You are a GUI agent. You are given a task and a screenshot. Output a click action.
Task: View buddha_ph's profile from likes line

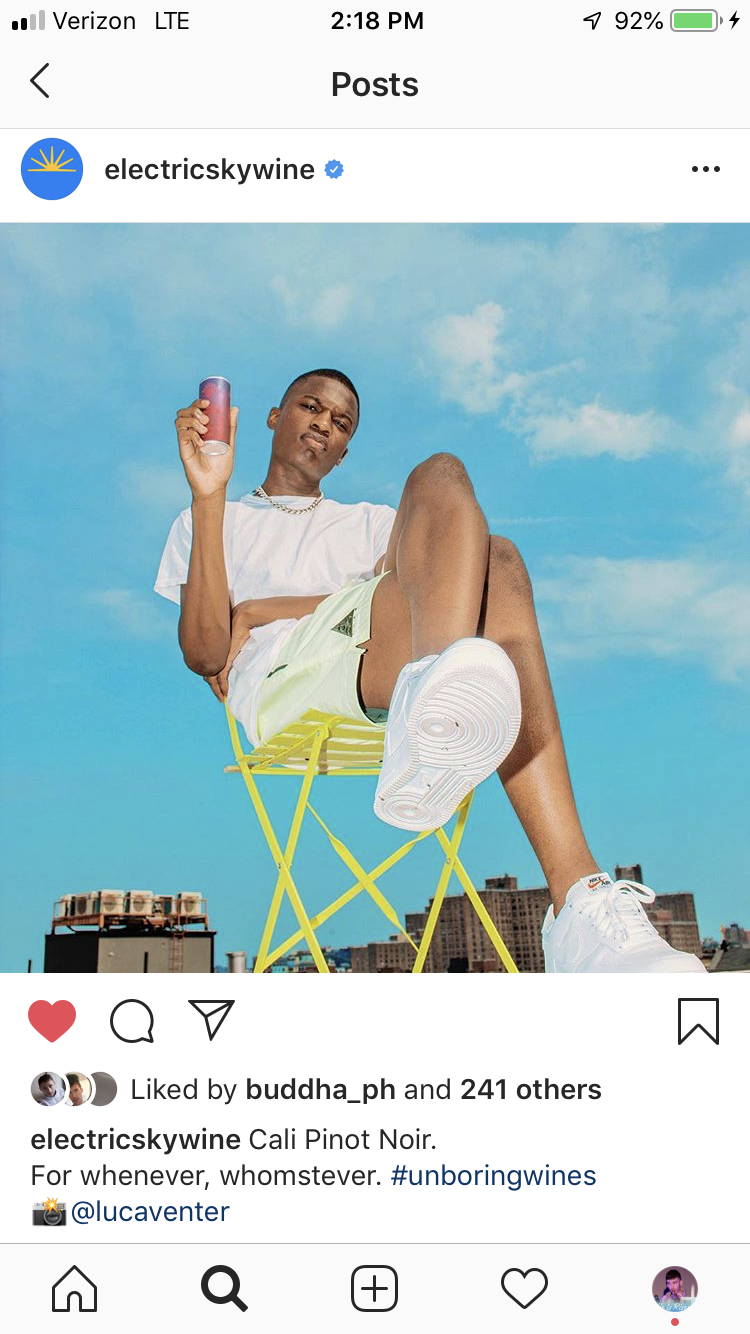[x=321, y=1089]
